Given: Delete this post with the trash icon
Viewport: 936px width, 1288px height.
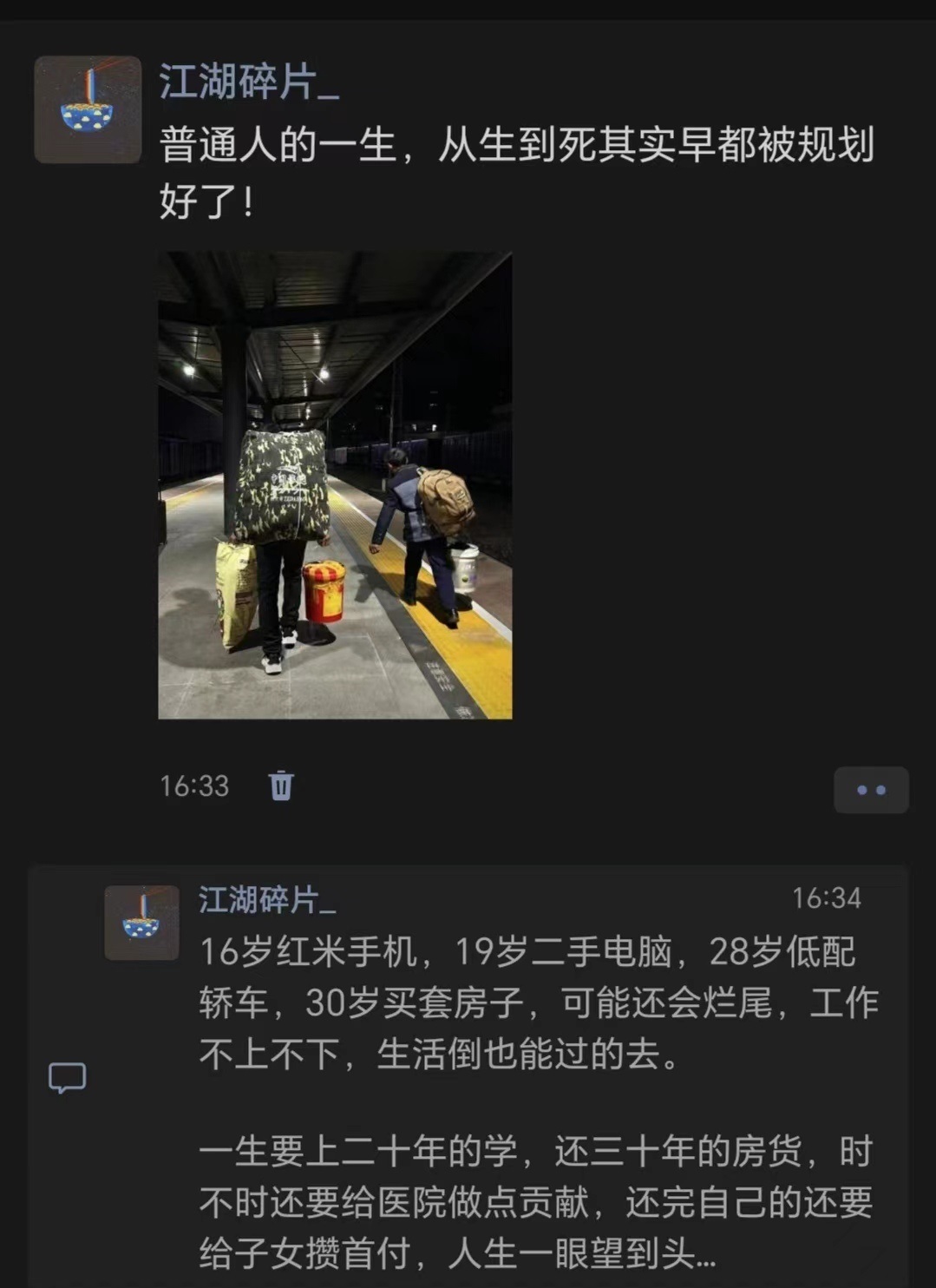Looking at the screenshot, I should click(x=281, y=785).
